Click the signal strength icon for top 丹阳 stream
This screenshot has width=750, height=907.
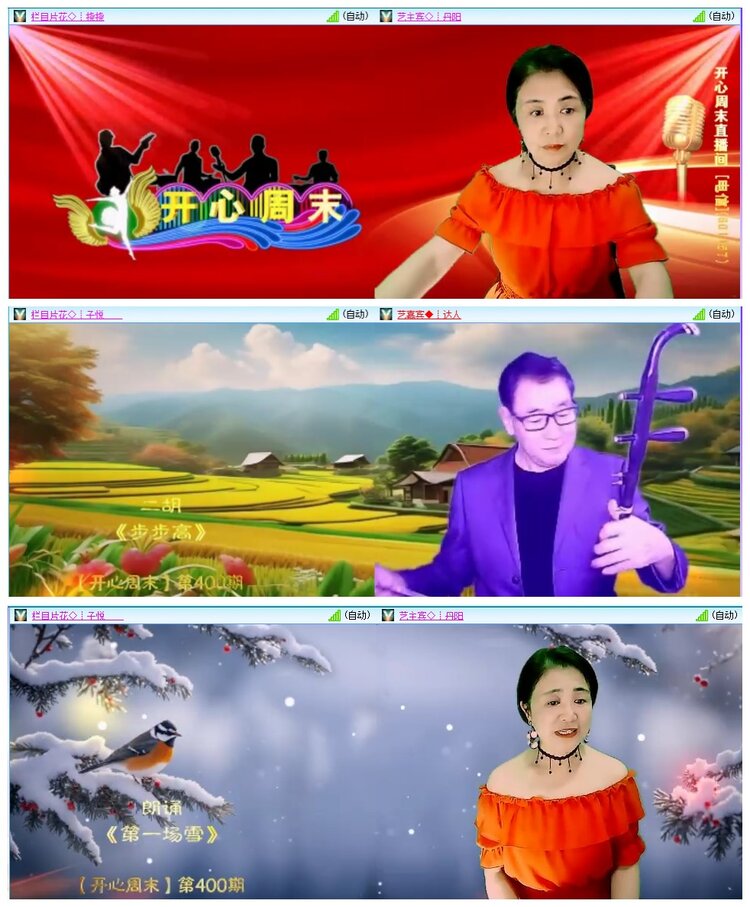pyautogui.click(x=700, y=16)
